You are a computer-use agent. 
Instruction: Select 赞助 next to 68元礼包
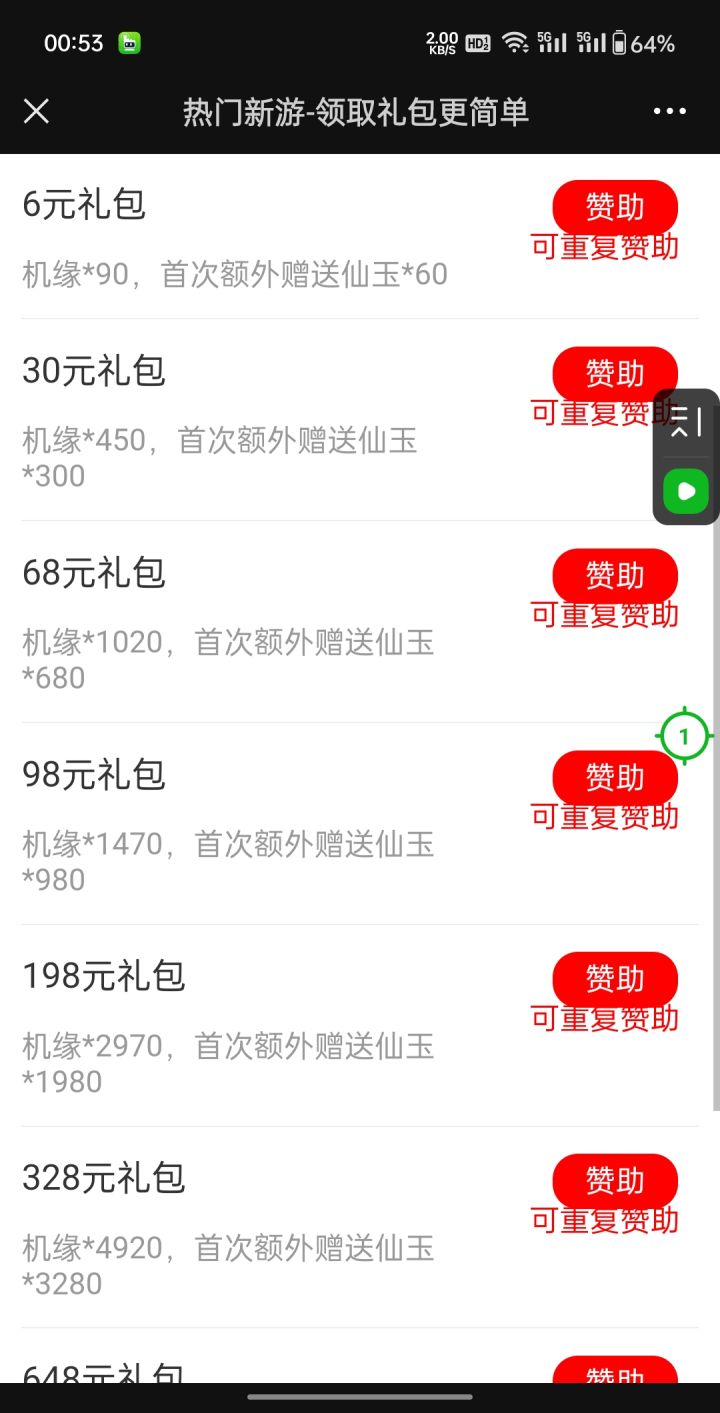[614, 575]
